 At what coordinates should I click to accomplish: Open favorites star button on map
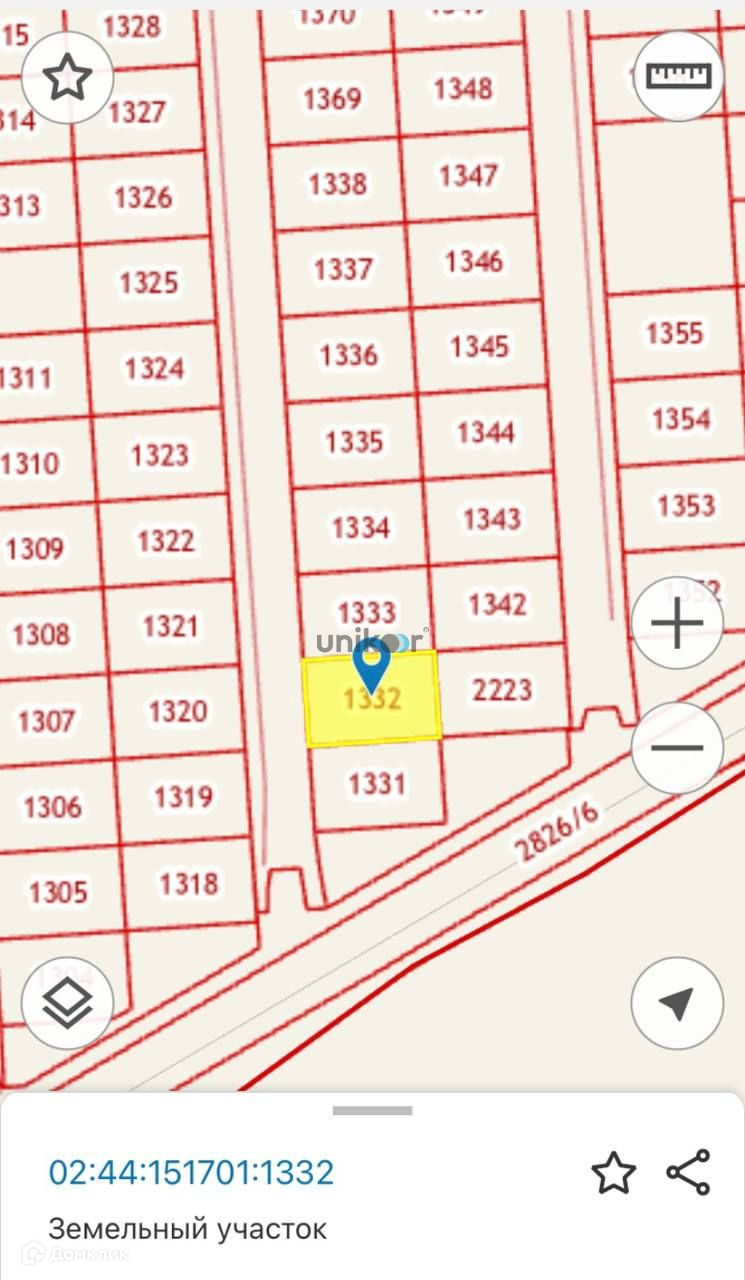coord(67,77)
